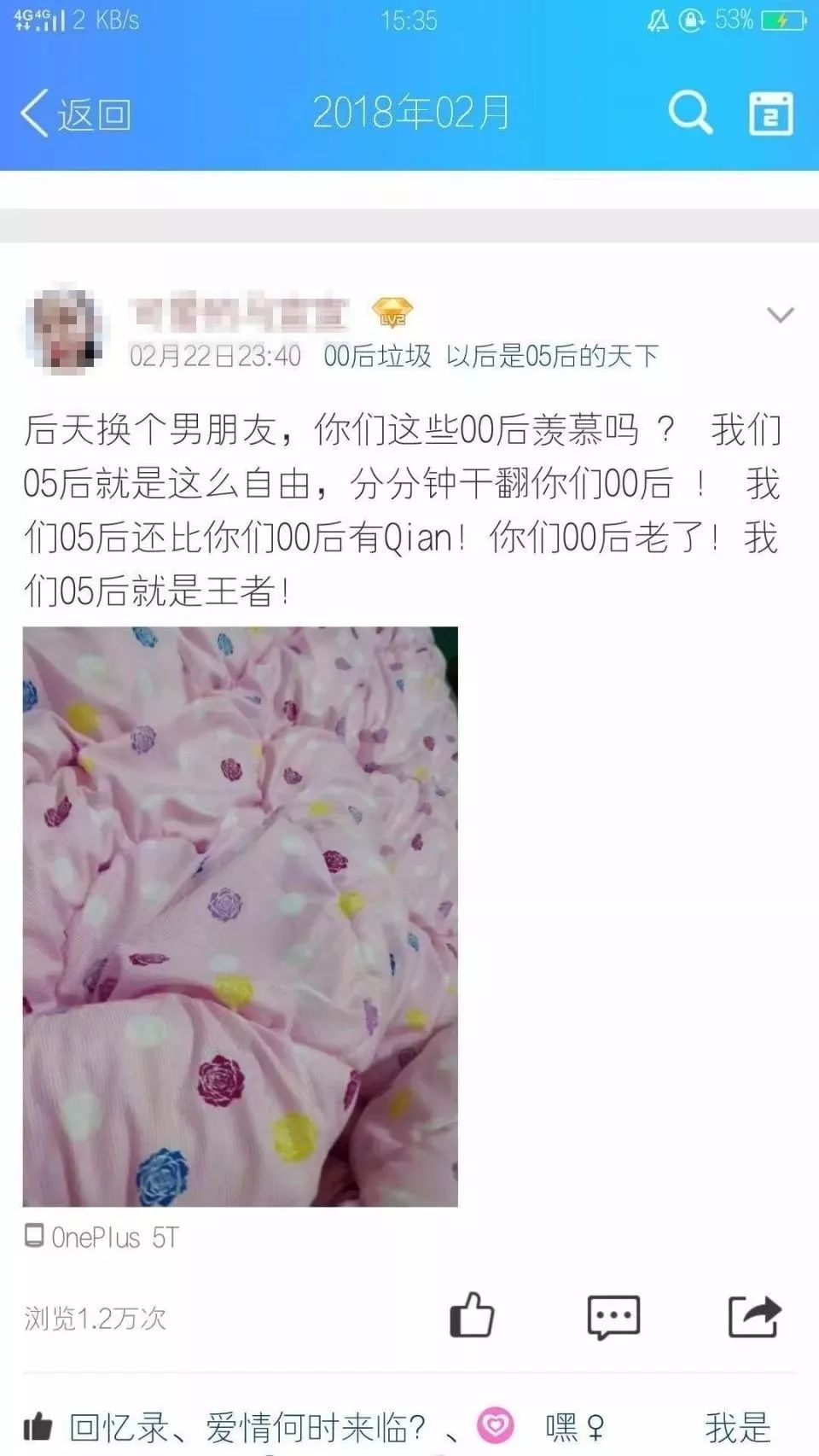Image resolution: width=819 pixels, height=1456 pixels.
Task: Open the calendar date picker icon
Action: (770, 114)
